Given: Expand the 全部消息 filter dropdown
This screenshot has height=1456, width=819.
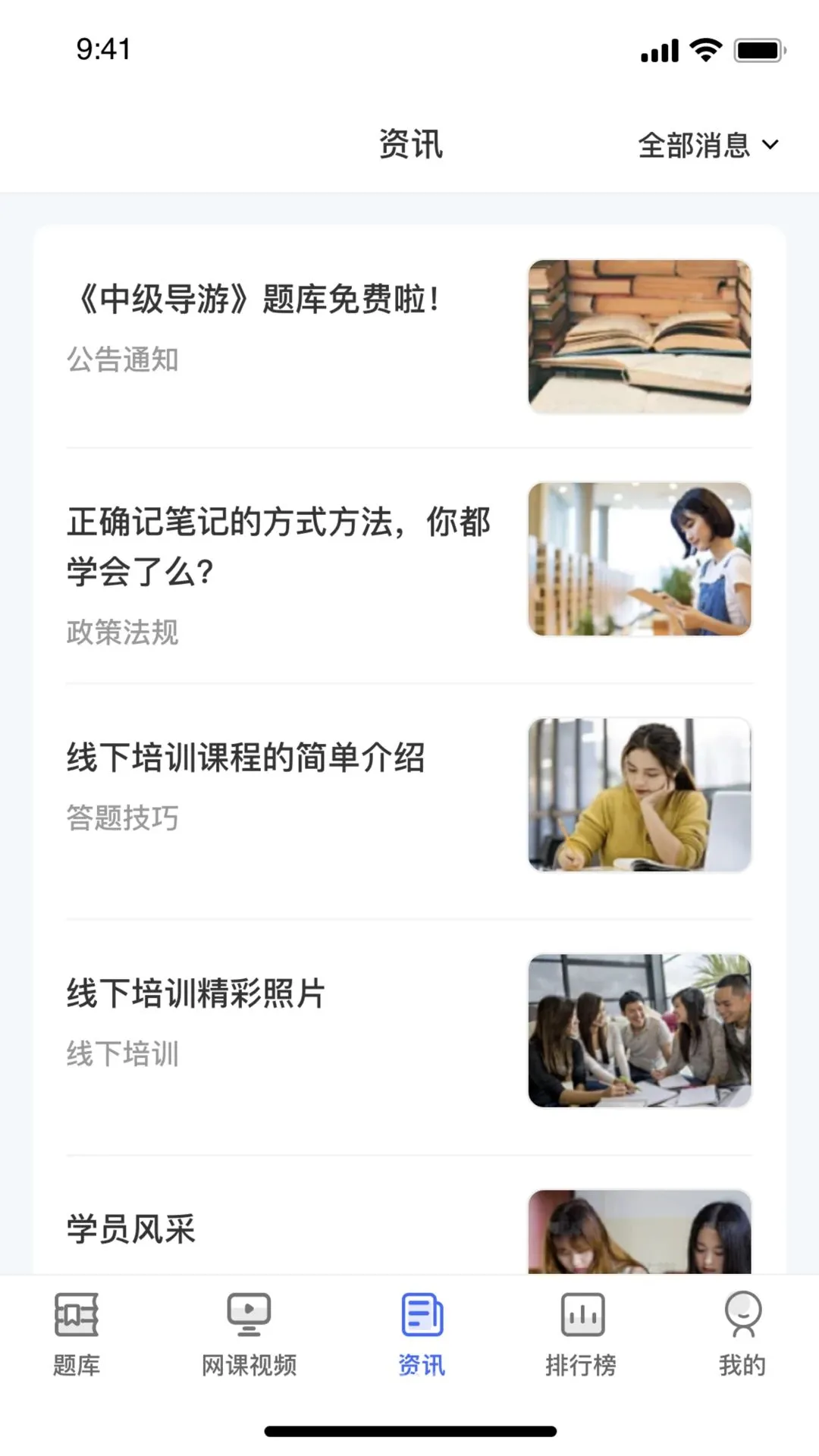Looking at the screenshot, I should tap(708, 145).
